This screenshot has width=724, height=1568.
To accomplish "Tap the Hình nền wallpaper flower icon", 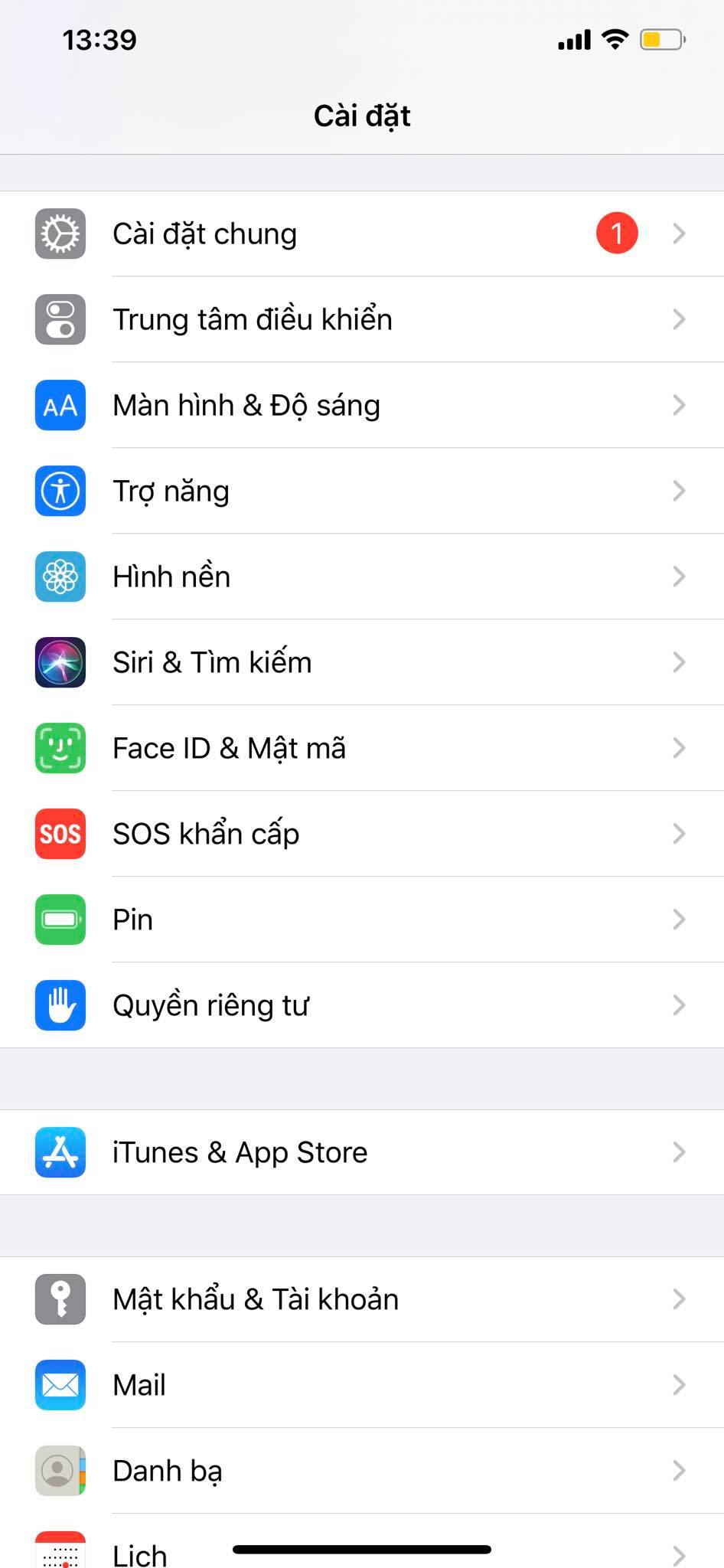I will pos(60,577).
